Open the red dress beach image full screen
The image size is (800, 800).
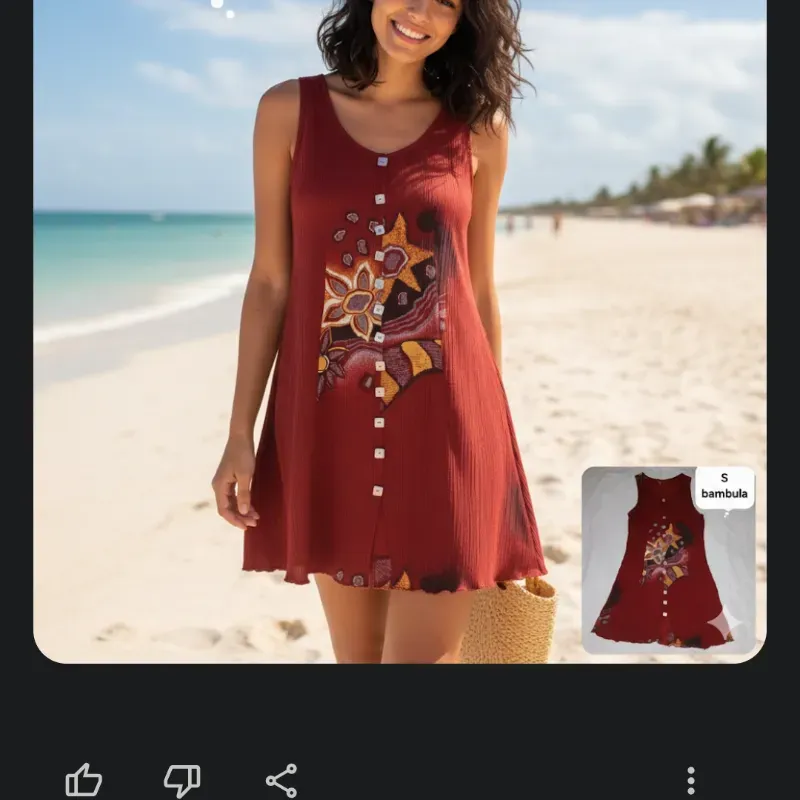click(x=400, y=330)
